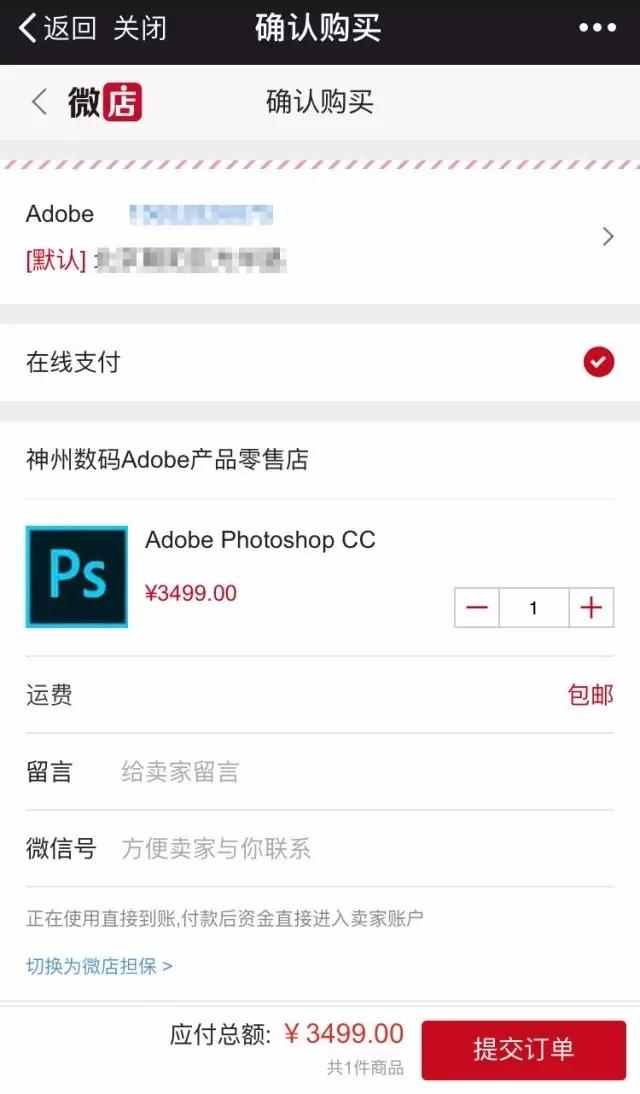Viewport: 640px width, 1094px height.
Task: Open the three-dot overflow menu
Action: click(x=597, y=28)
